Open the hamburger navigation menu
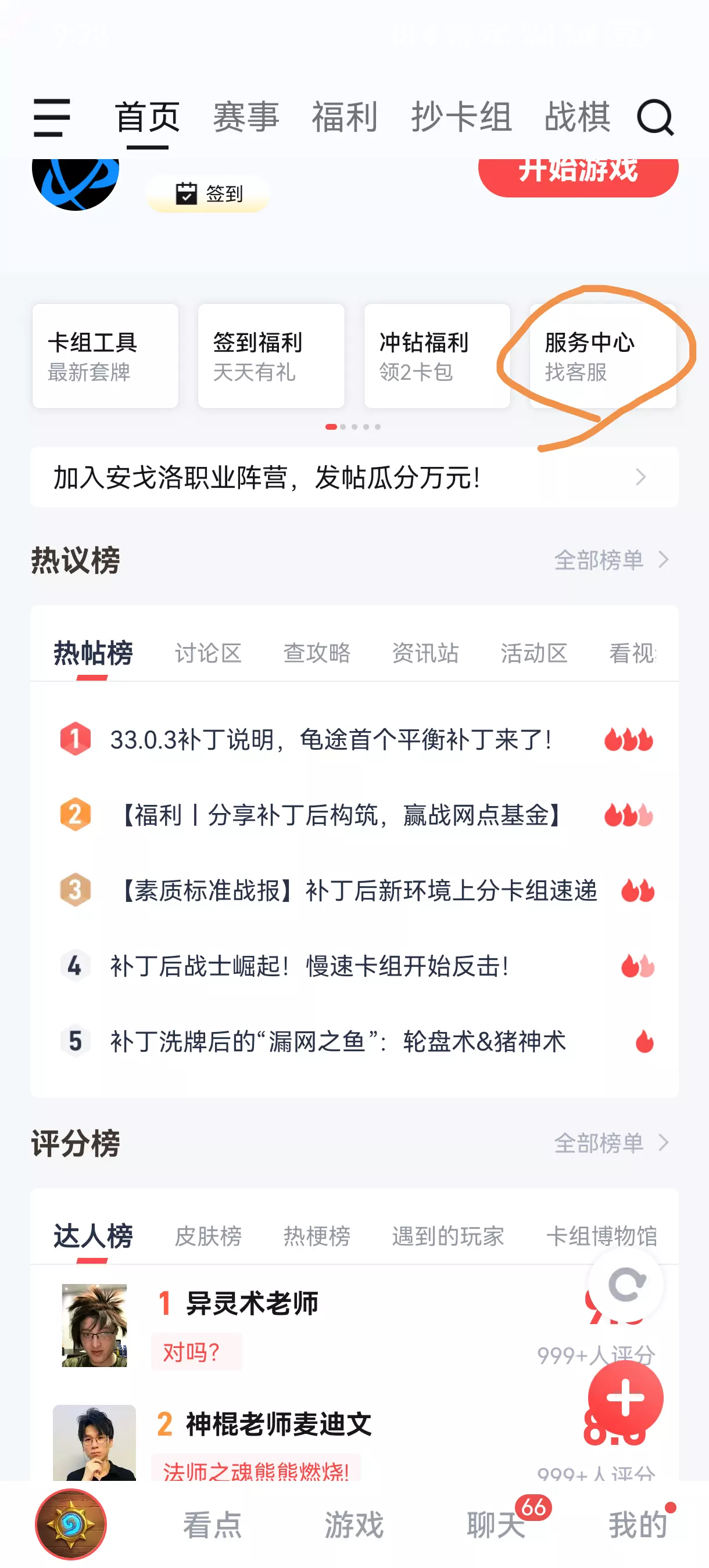 point(53,117)
